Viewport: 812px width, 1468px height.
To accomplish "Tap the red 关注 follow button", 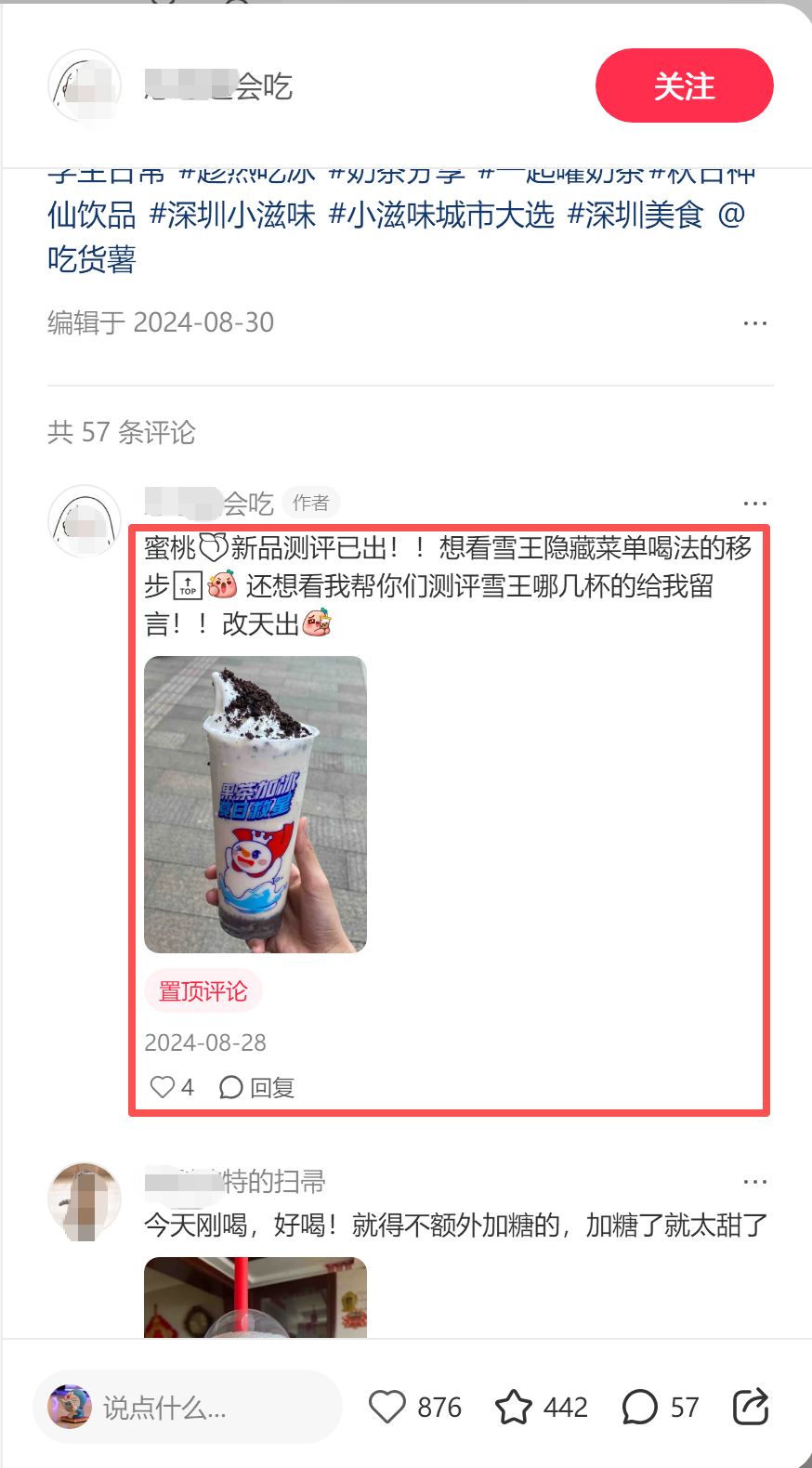I will click(684, 85).
